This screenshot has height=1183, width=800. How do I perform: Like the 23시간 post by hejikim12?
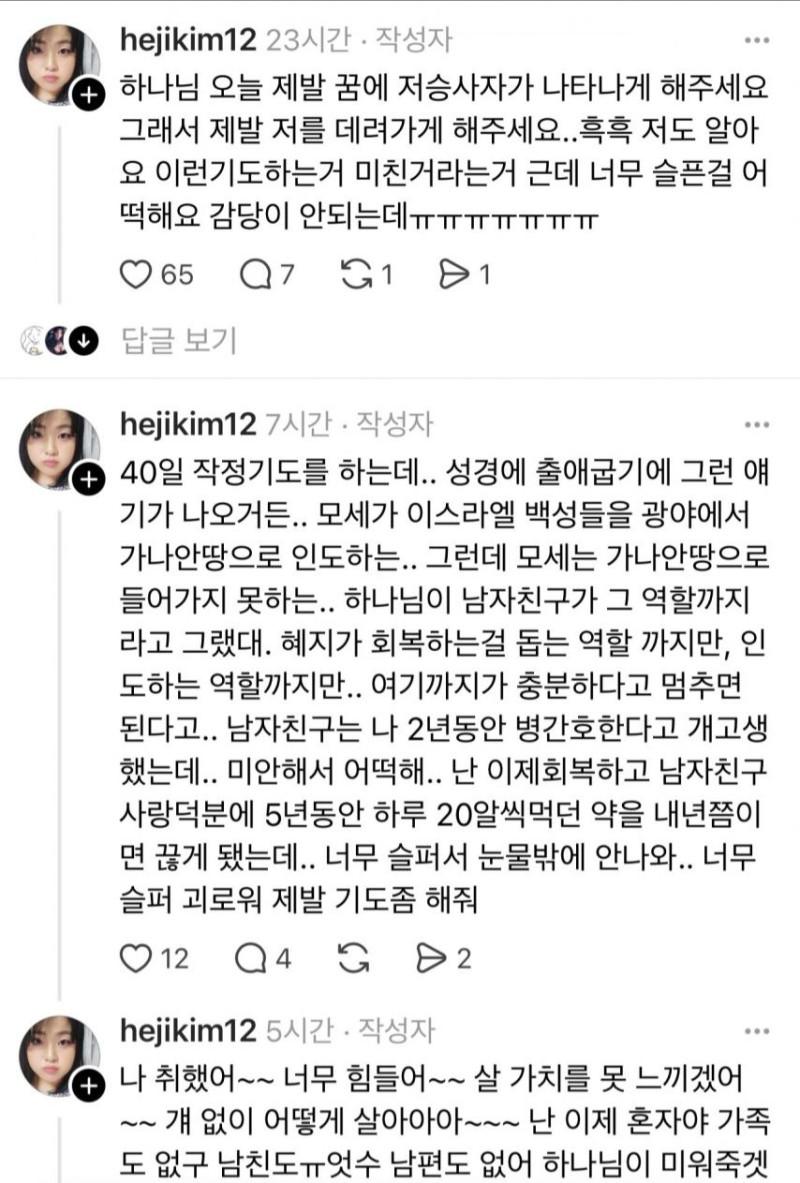tap(135, 273)
